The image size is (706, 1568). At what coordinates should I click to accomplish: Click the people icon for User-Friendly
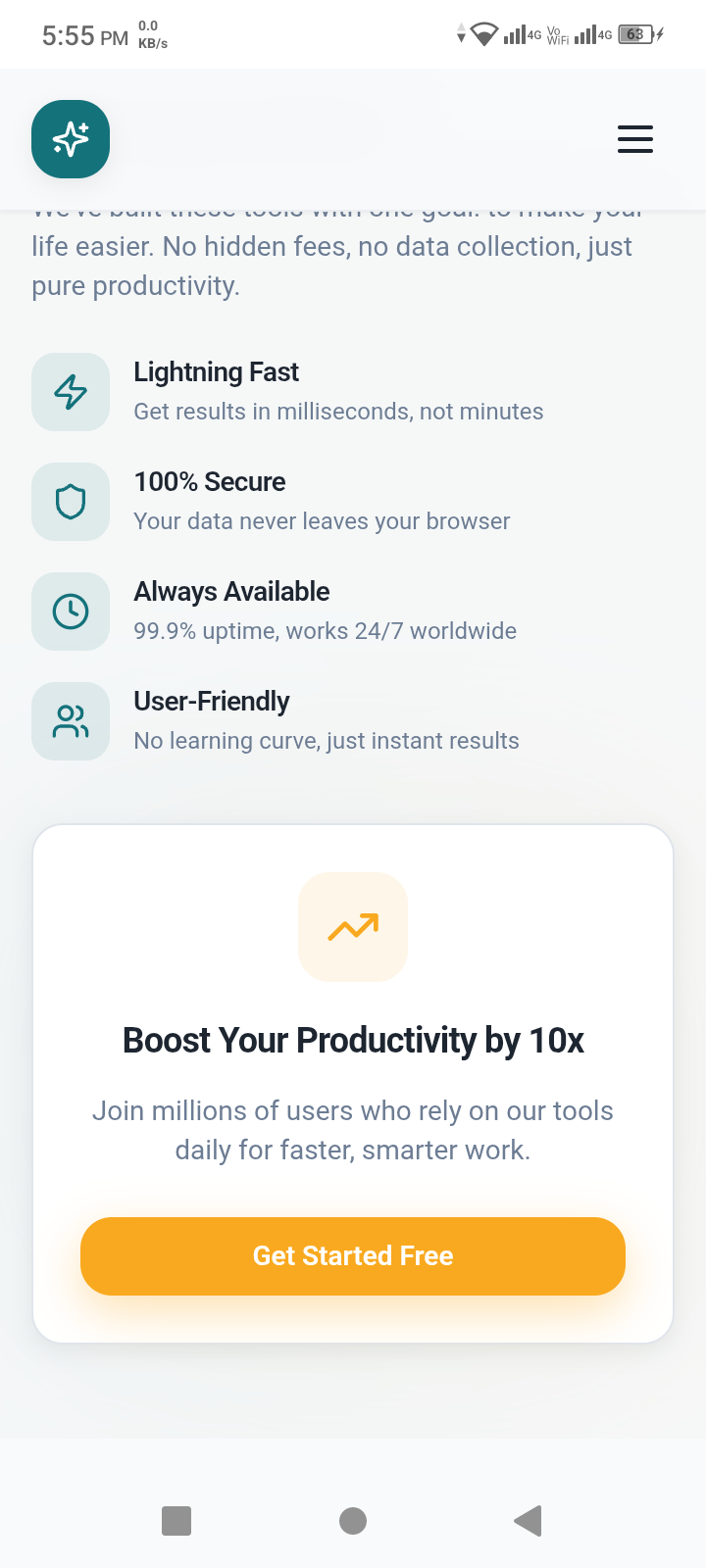(70, 720)
